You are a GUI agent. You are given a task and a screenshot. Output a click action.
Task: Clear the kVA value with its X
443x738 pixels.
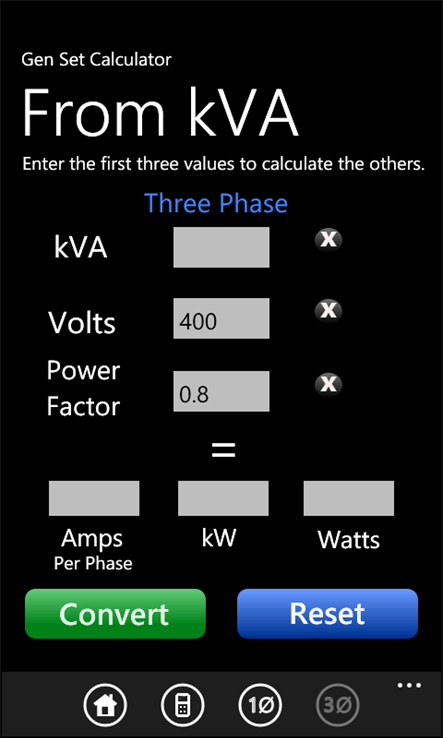tap(328, 240)
